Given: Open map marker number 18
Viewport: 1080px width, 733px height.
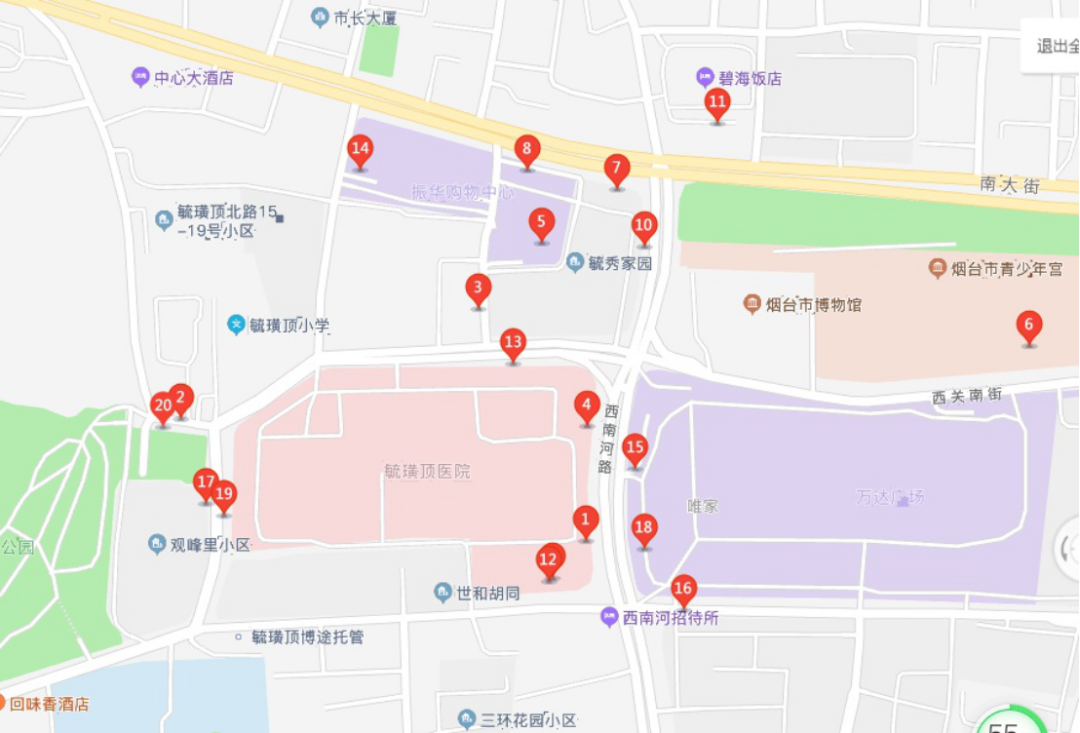Looking at the screenshot, I should [x=644, y=529].
